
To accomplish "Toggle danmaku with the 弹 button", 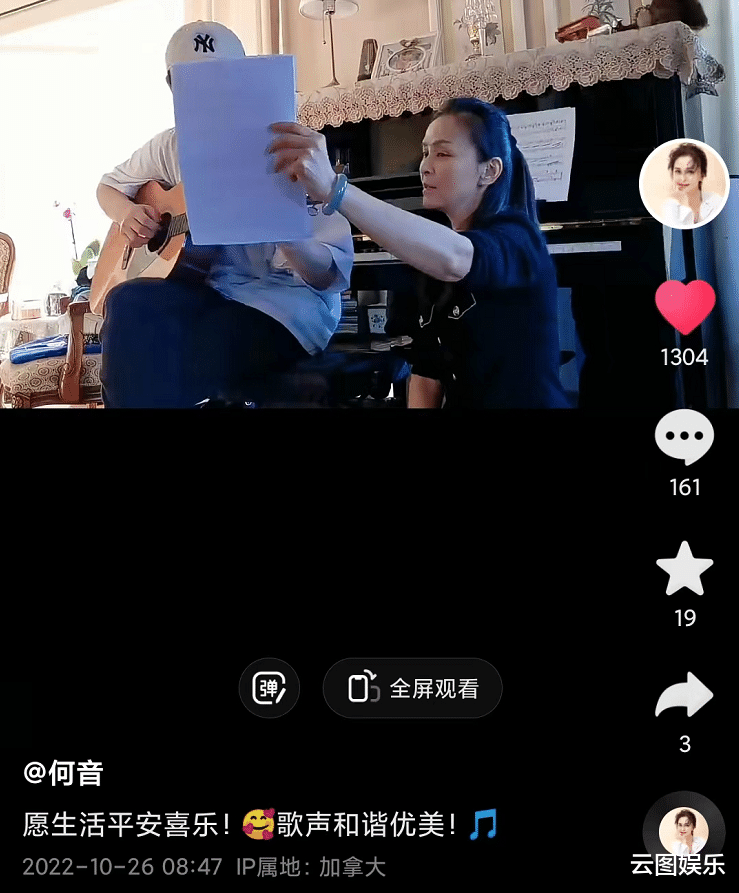I will (268, 688).
